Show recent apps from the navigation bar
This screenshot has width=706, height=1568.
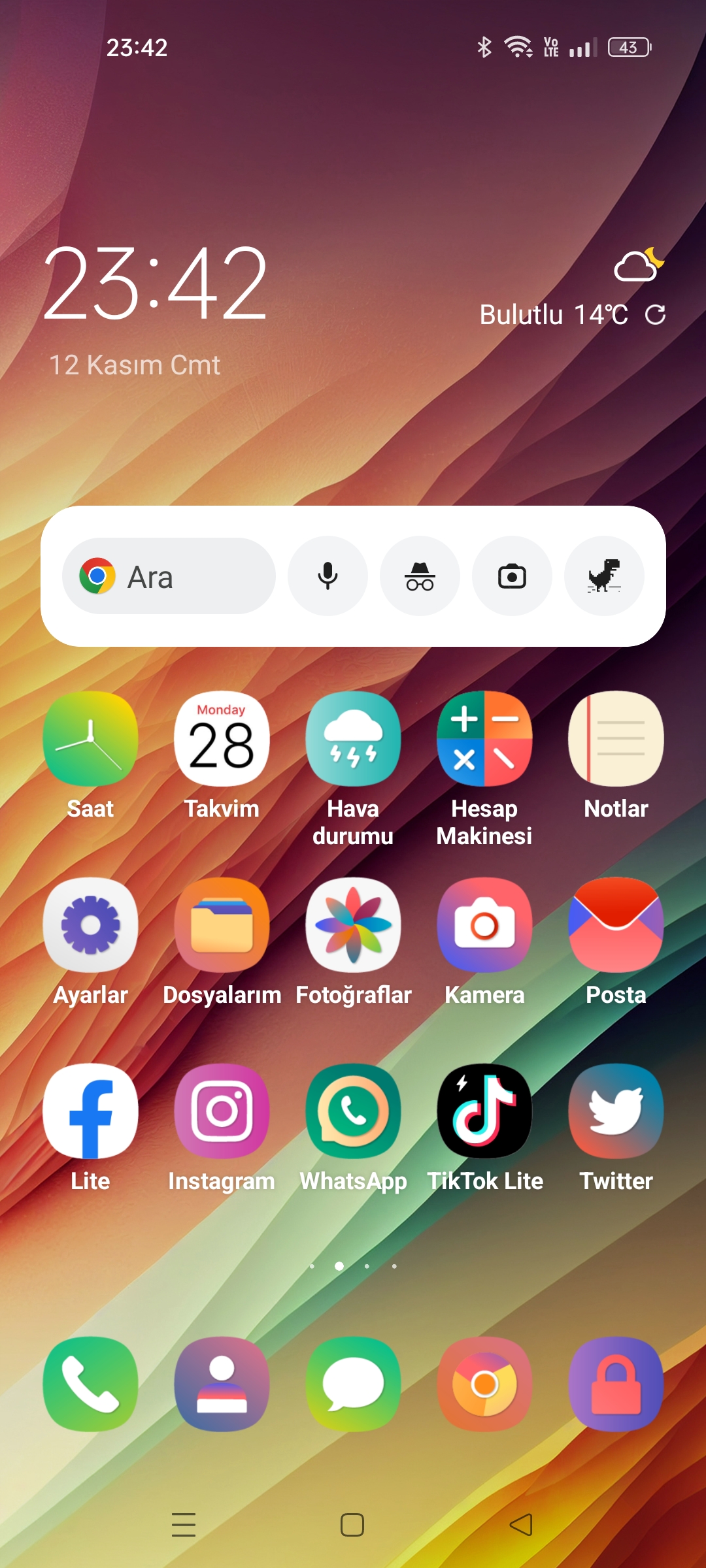[184, 1525]
